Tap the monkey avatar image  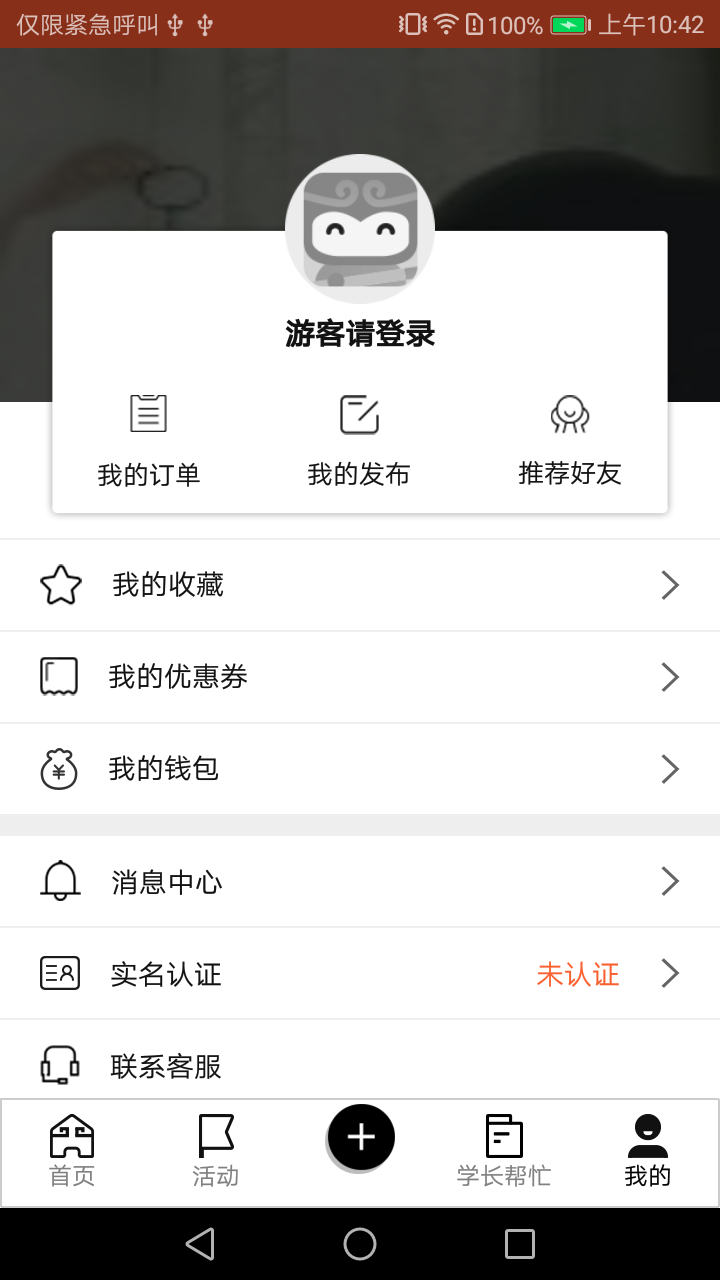(x=360, y=228)
